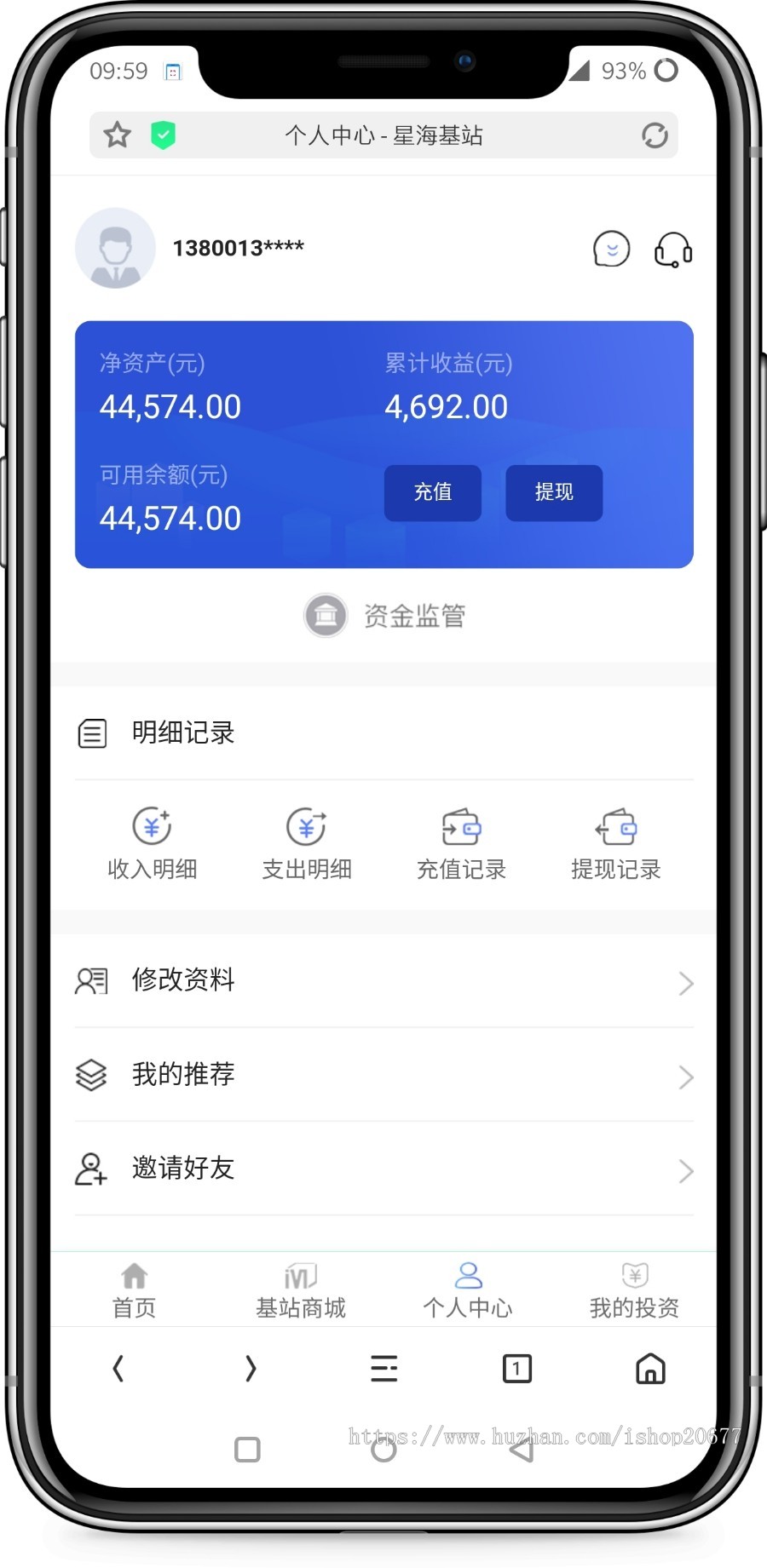Image resolution: width=767 pixels, height=1568 pixels.
Task: Open the 充值记录 recharge records icon
Action: pos(461,825)
